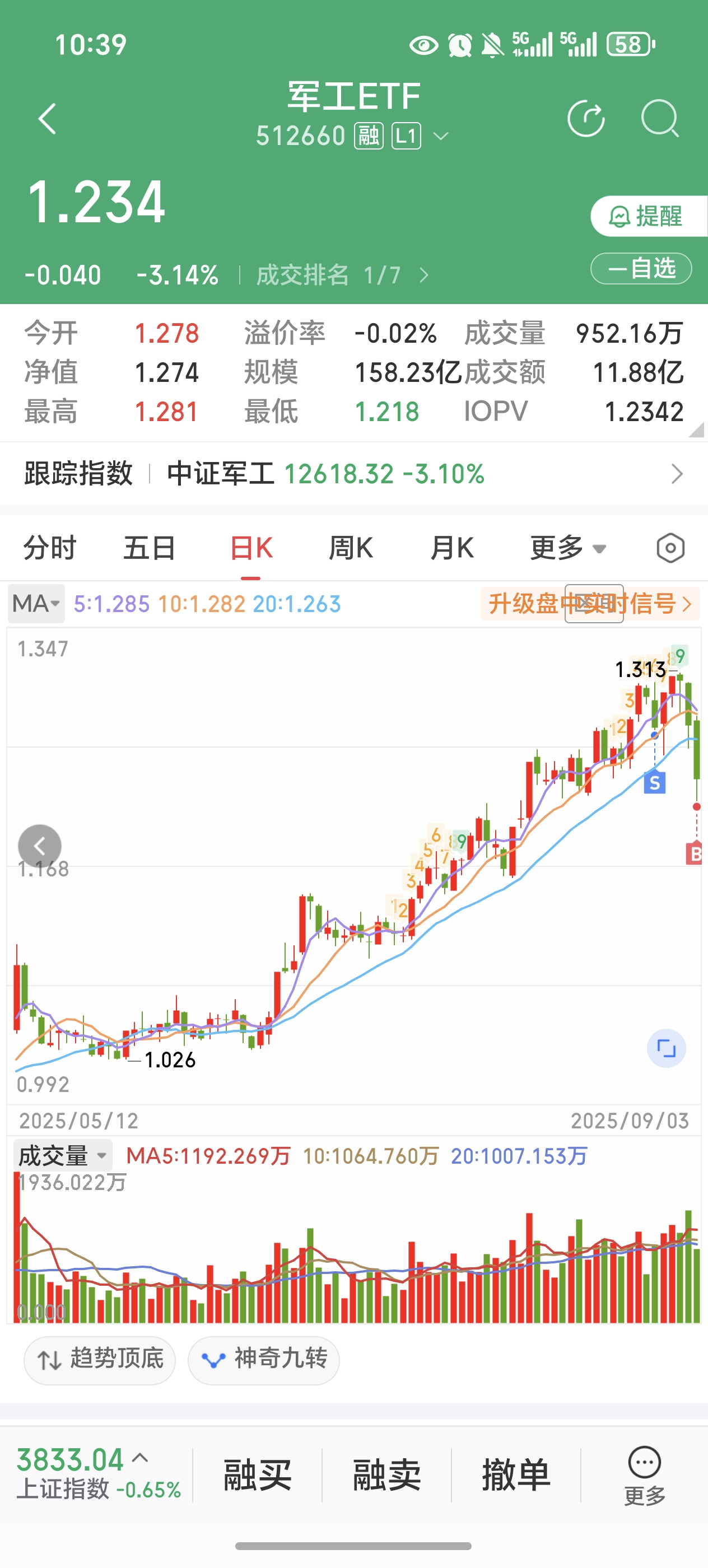Change the 成交量 sub-indicator dropdown
708x1568 pixels.
click(63, 1155)
